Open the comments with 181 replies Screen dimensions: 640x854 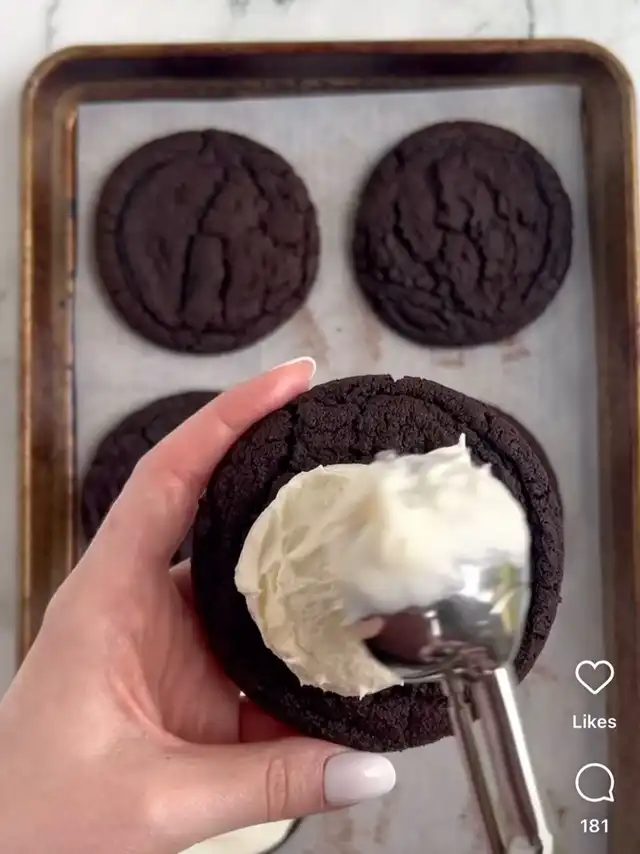tap(594, 783)
